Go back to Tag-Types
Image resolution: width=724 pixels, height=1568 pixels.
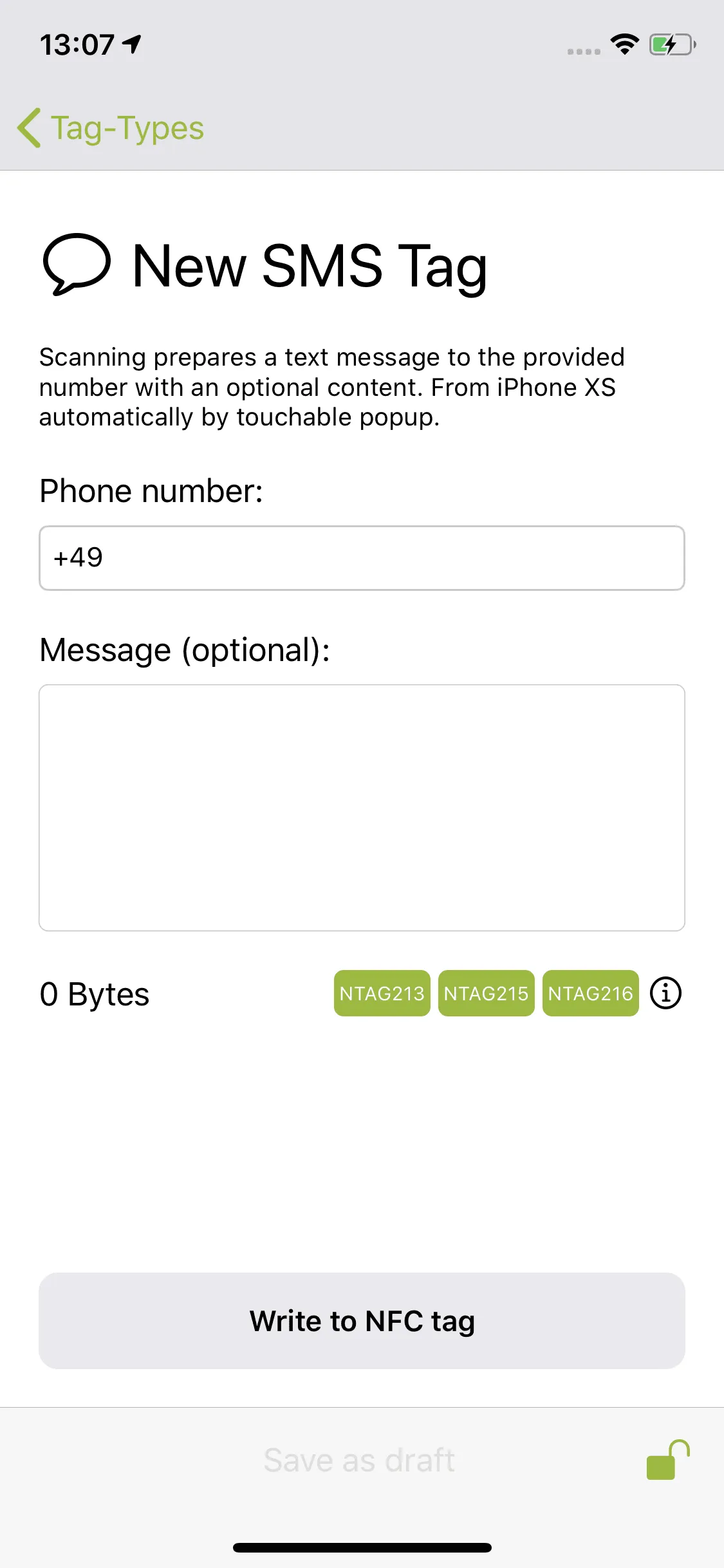tap(111, 127)
